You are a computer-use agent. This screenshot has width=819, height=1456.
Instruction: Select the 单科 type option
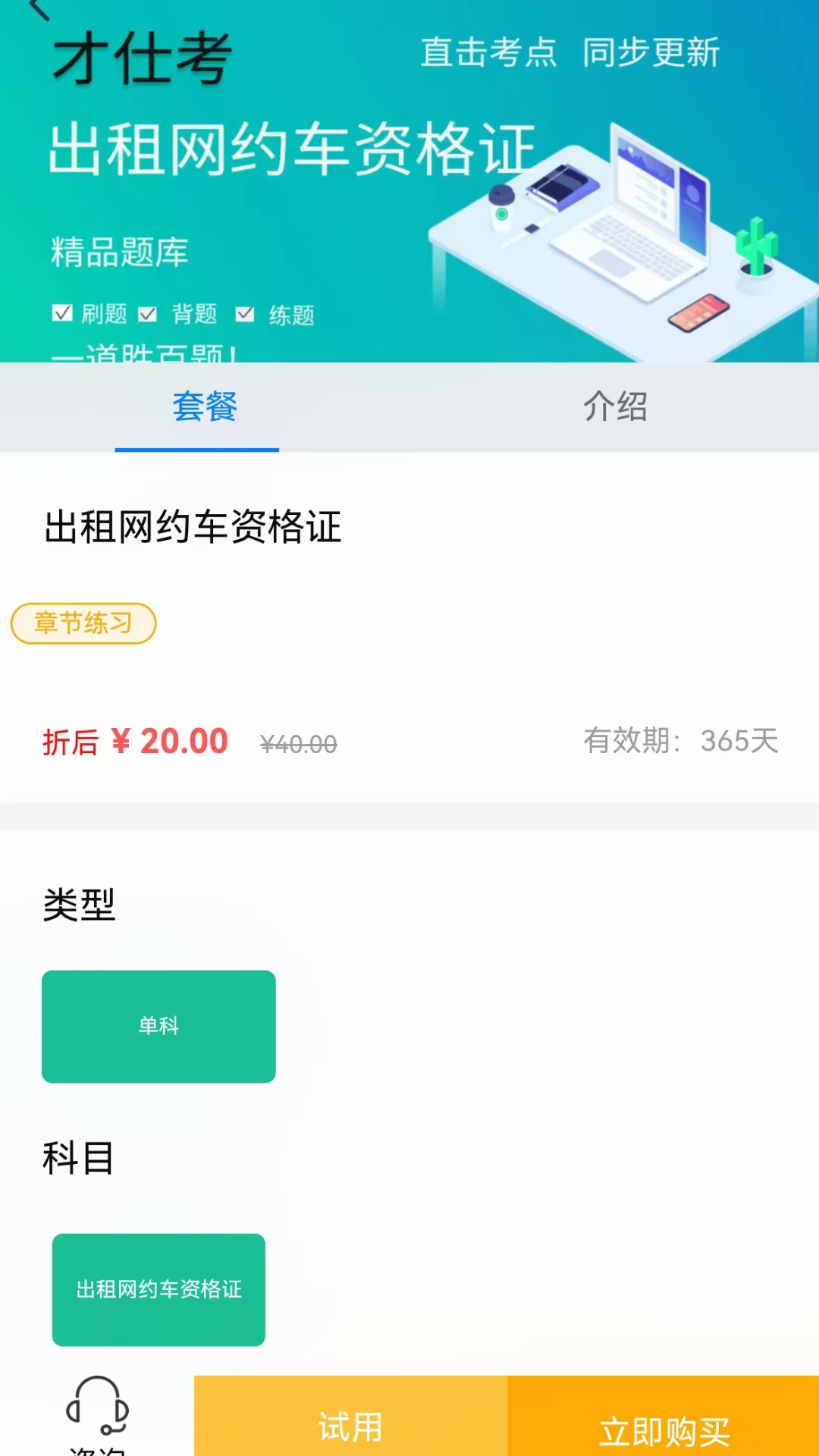[x=158, y=1026]
